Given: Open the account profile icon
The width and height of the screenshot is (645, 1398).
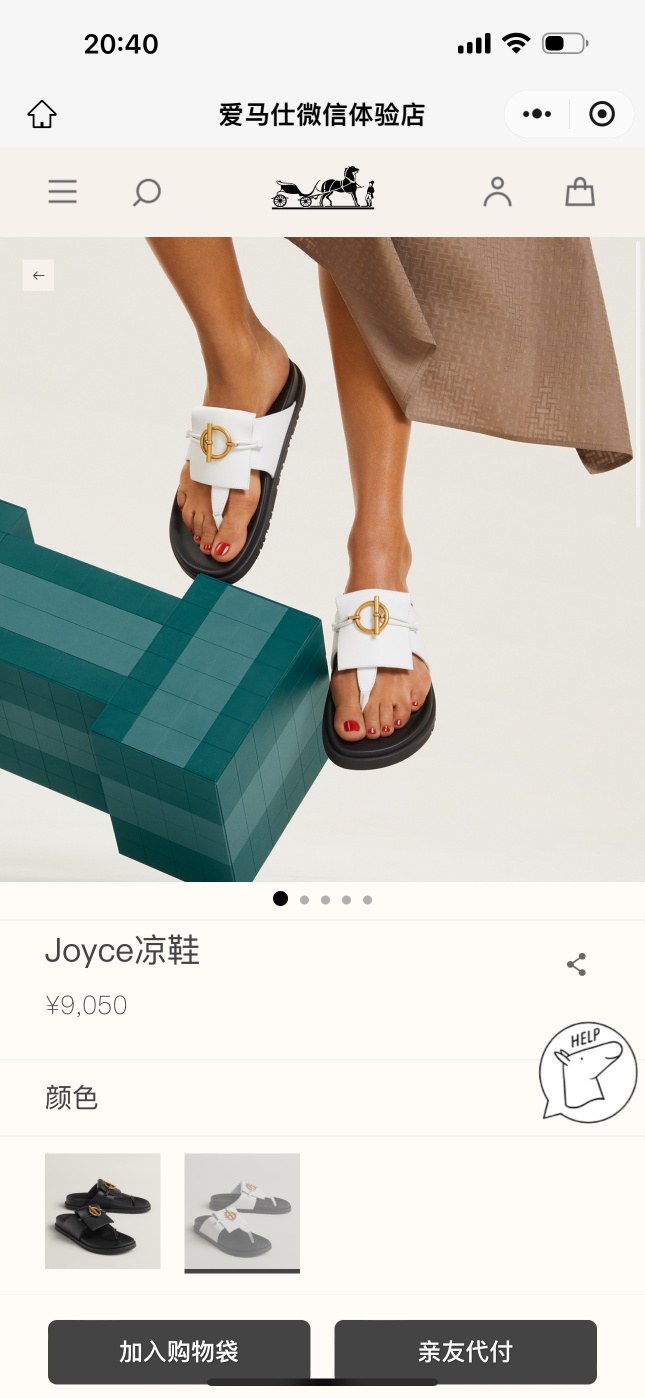Looking at the screenshot, I should coord(497,191).
